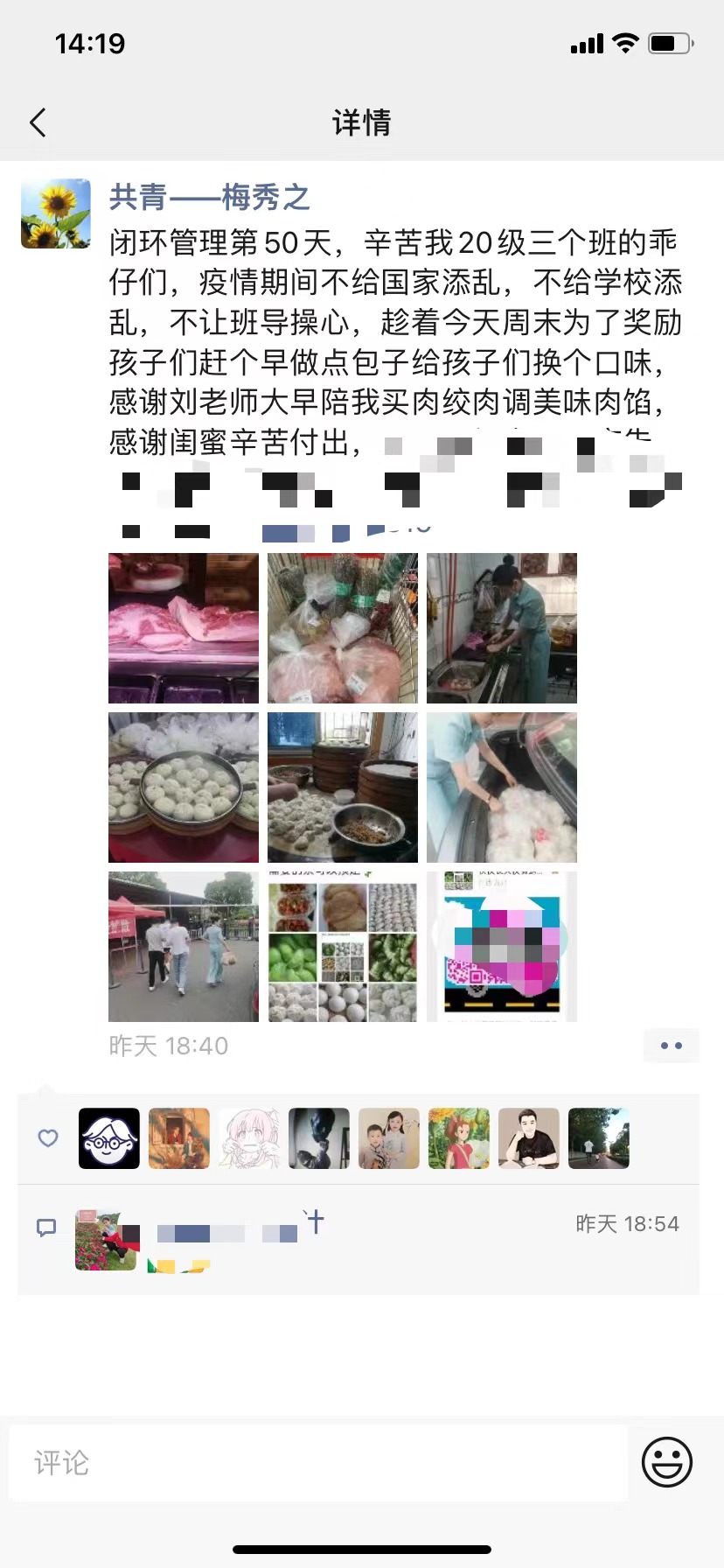Image resolution: width=724 pixels, height=1568 pixels.
Task: Open 共青——梅秀之's profile name link
Action: (209, 198)
